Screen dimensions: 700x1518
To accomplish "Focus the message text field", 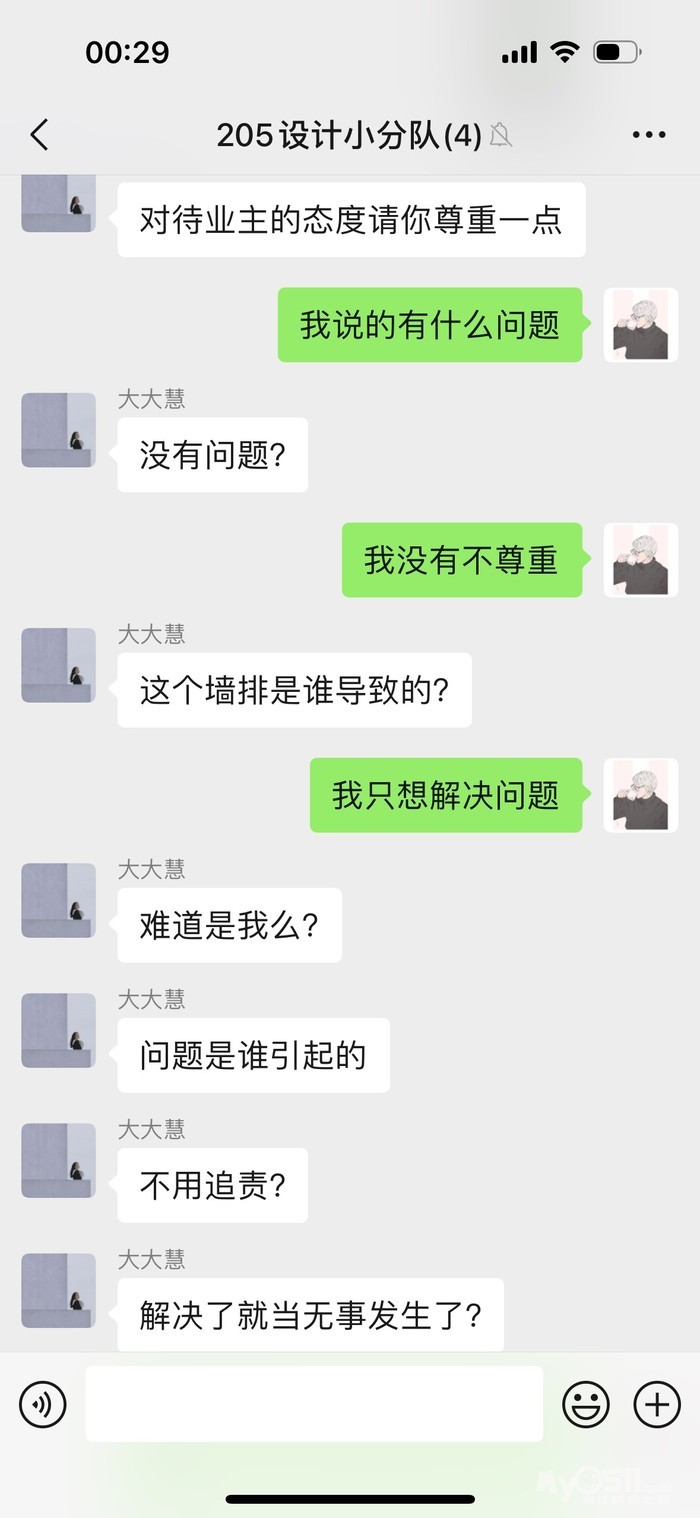I will (313, 1404).
